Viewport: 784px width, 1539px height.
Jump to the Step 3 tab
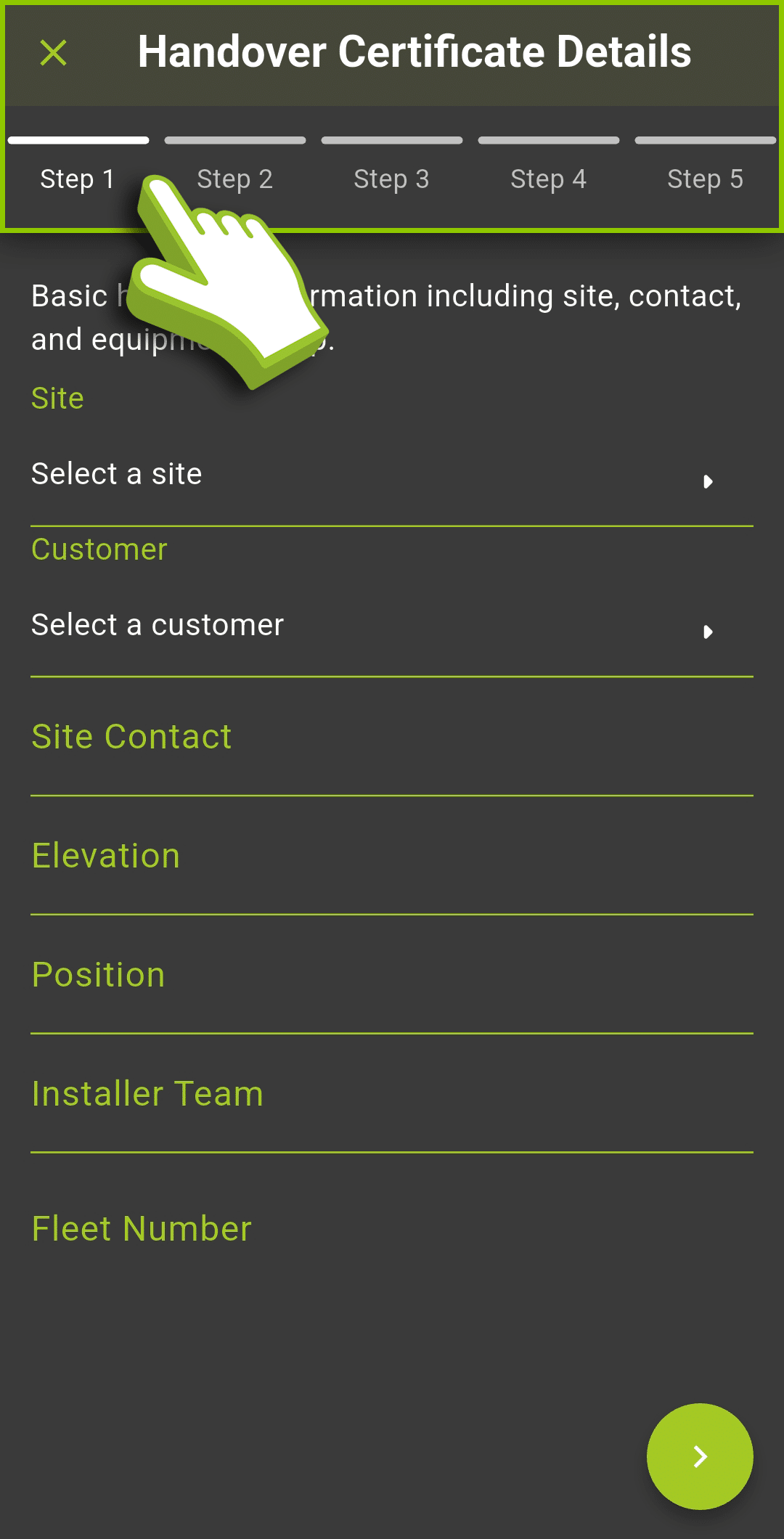pos(392,170)
